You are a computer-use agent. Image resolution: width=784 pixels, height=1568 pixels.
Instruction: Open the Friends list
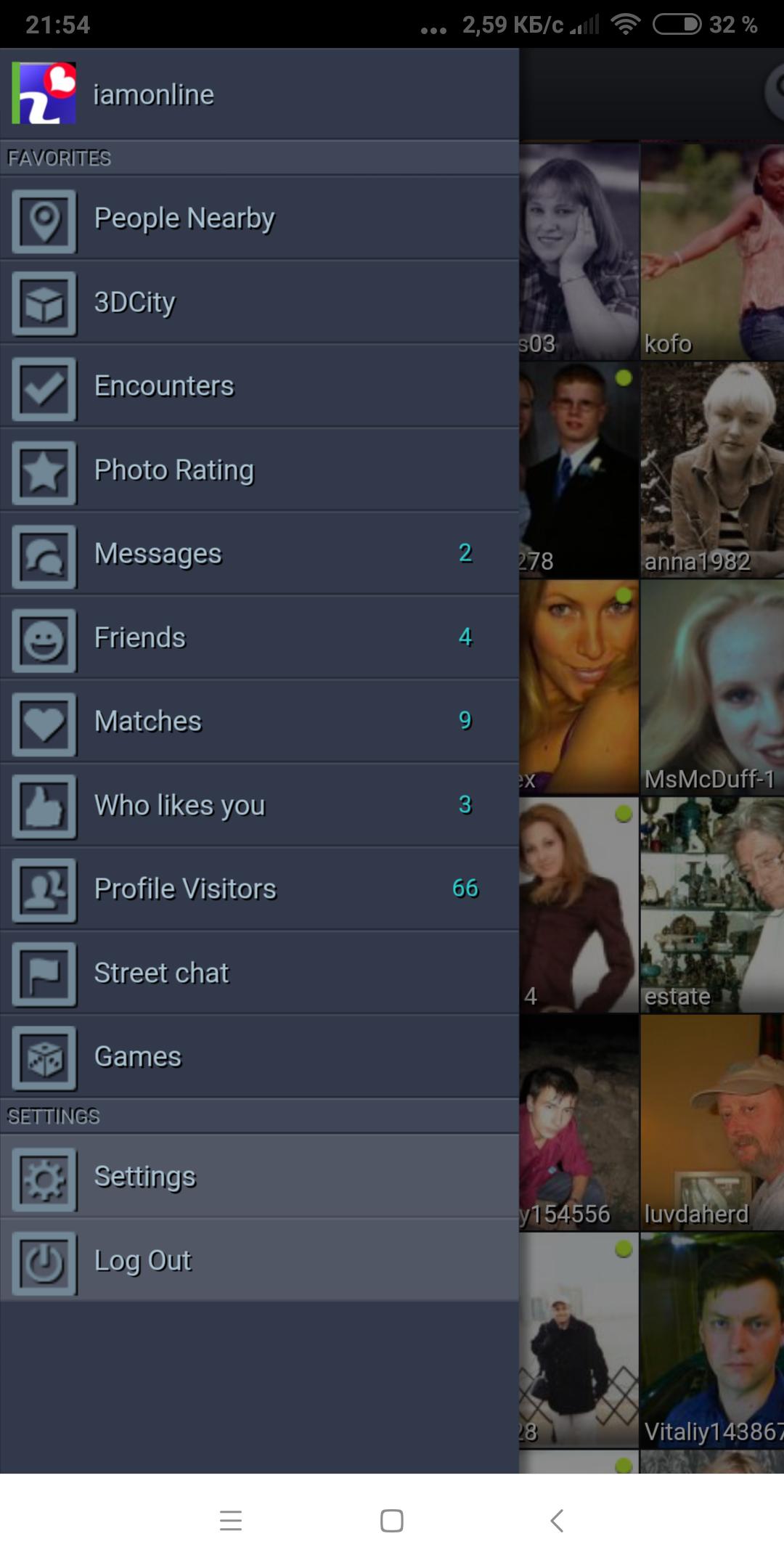click(258, 638)
